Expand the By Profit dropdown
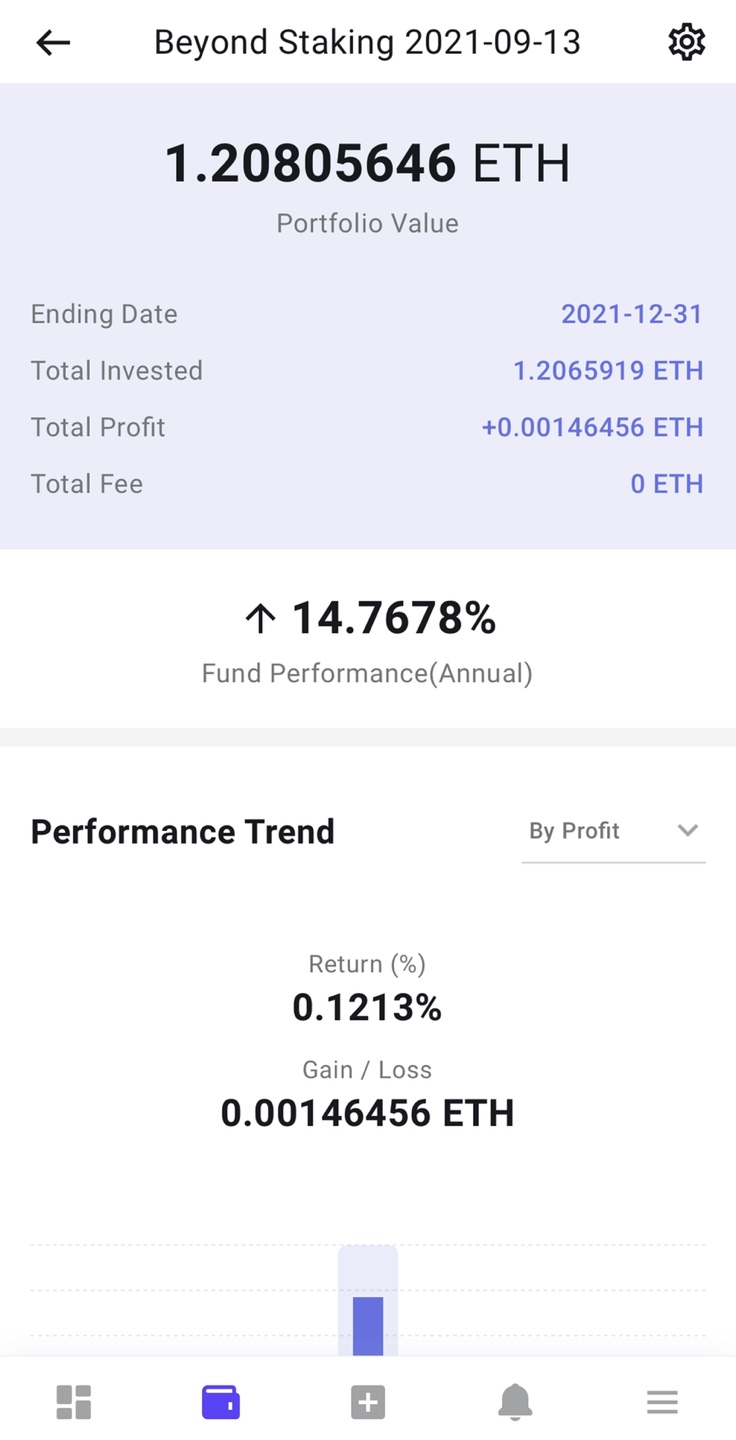Image resolution: width=736 pixels, height=1440 pixels. point(613,831)
